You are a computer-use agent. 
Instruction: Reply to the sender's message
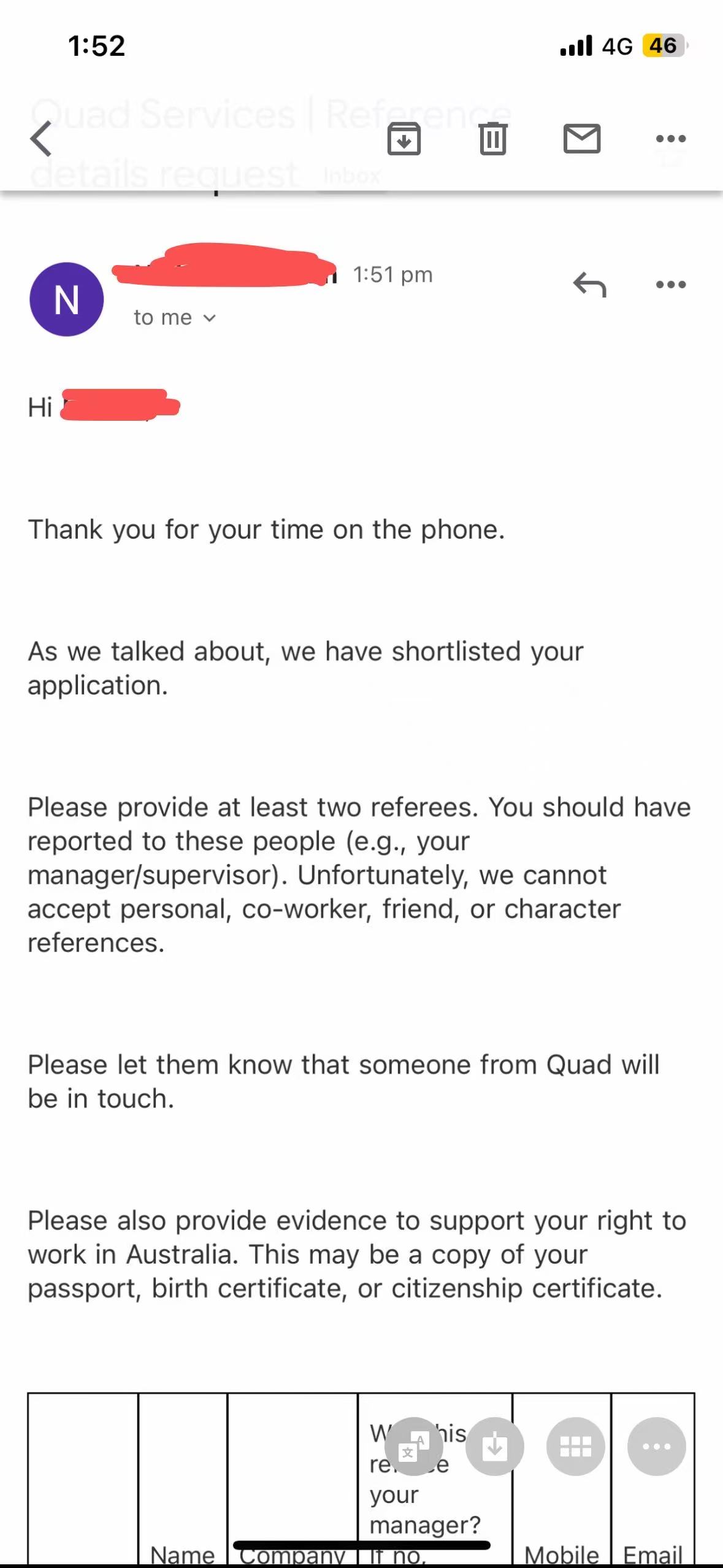[589, 285]
